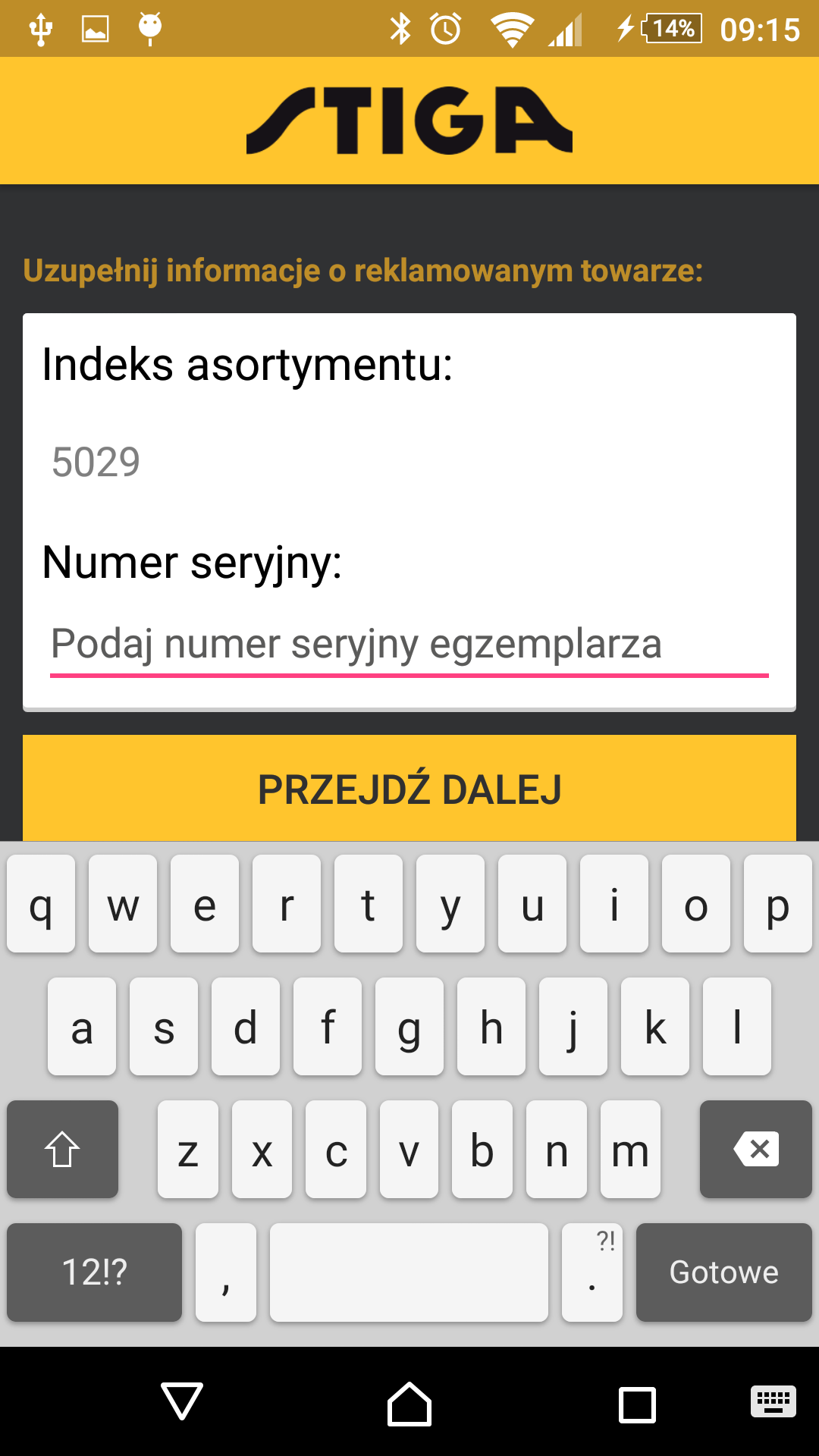Hit the backspace key
This screenshot has width=819, height=1456.
pos(756,1149)
